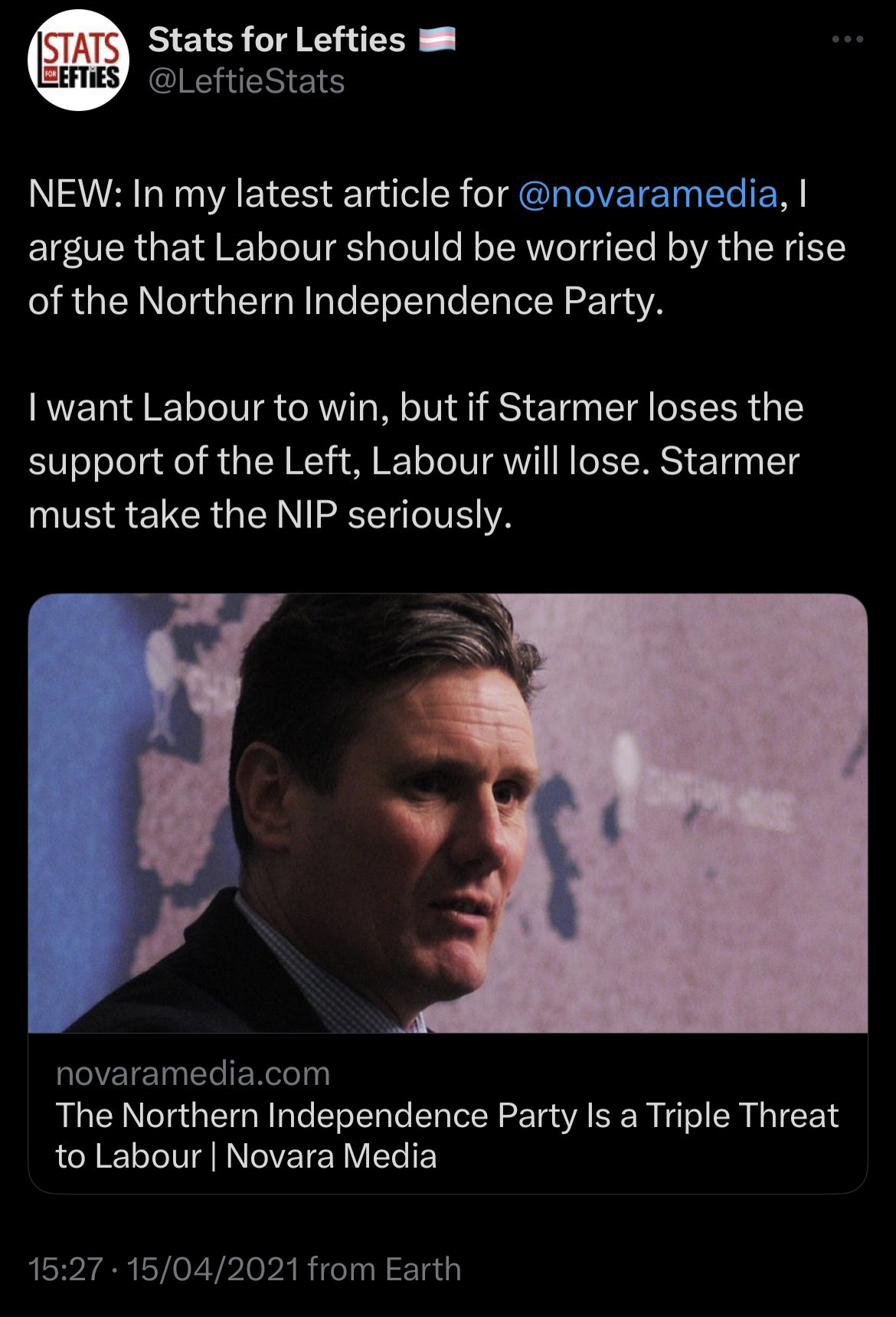Open Stats for Lefties profile picture

point(77,61)
